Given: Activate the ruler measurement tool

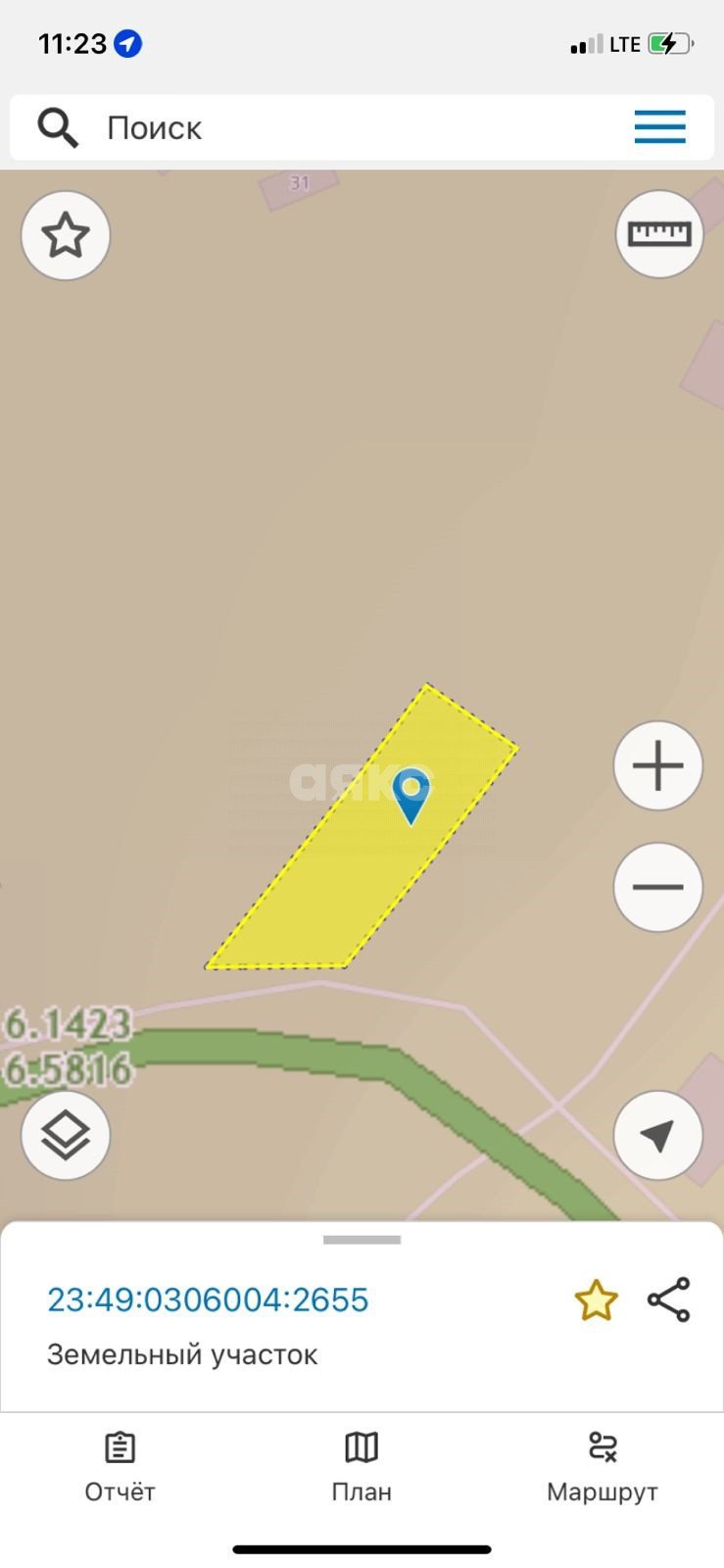Looking at the screenshot, I should pyautogui.click(x=658, y=234).
